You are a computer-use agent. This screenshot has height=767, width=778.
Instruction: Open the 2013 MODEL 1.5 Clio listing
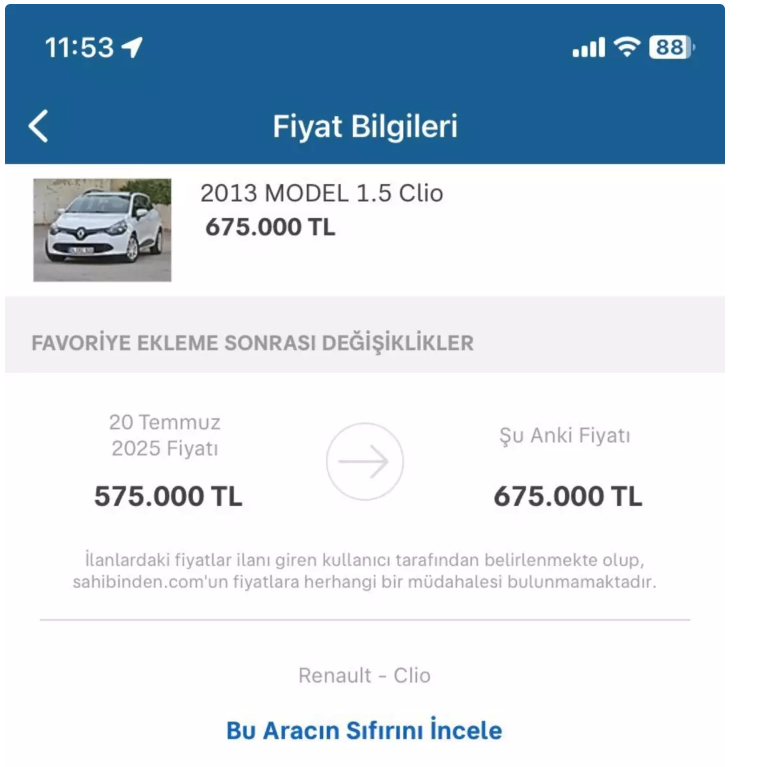pyautogui.click(x=321, y=193)
